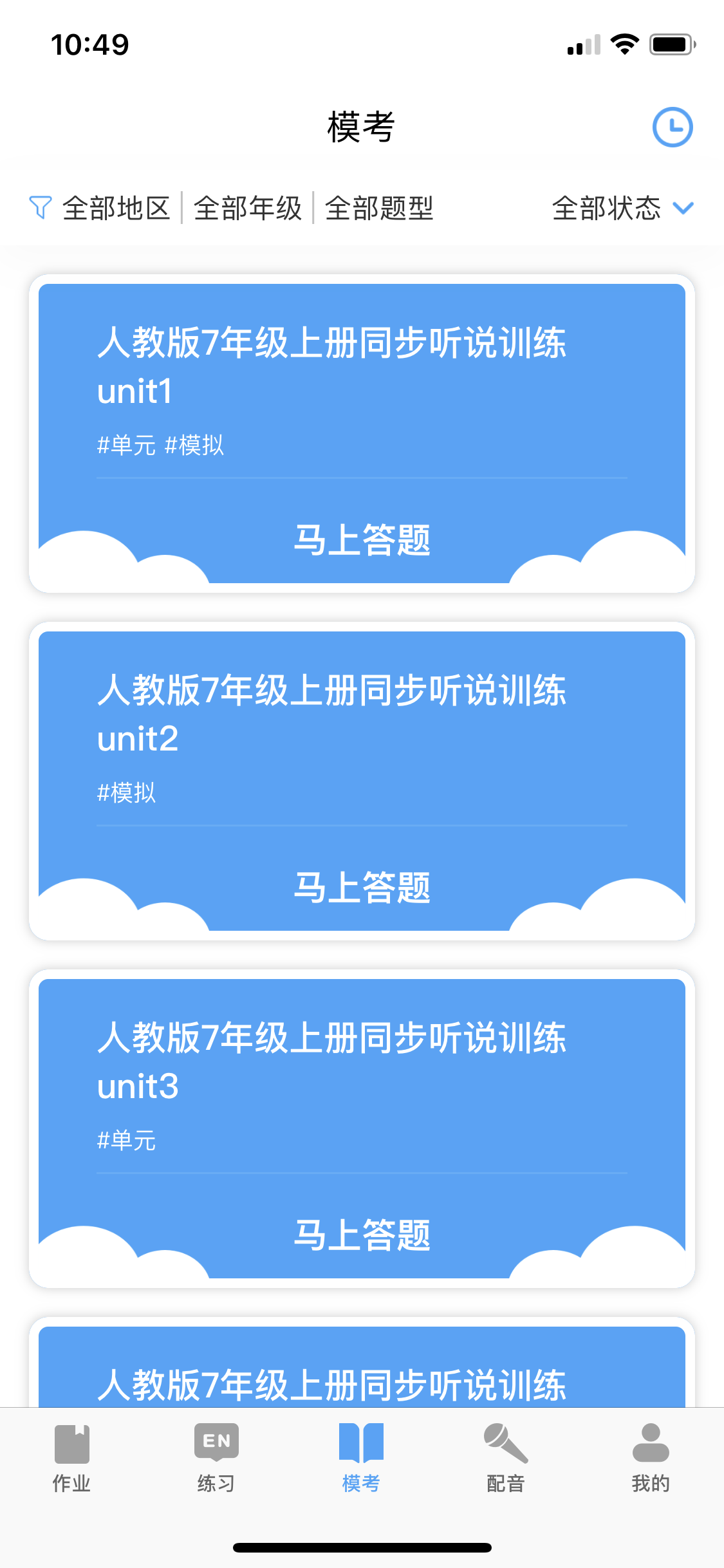Expand the 全部状态 status dropdown

tap(607, 207)
